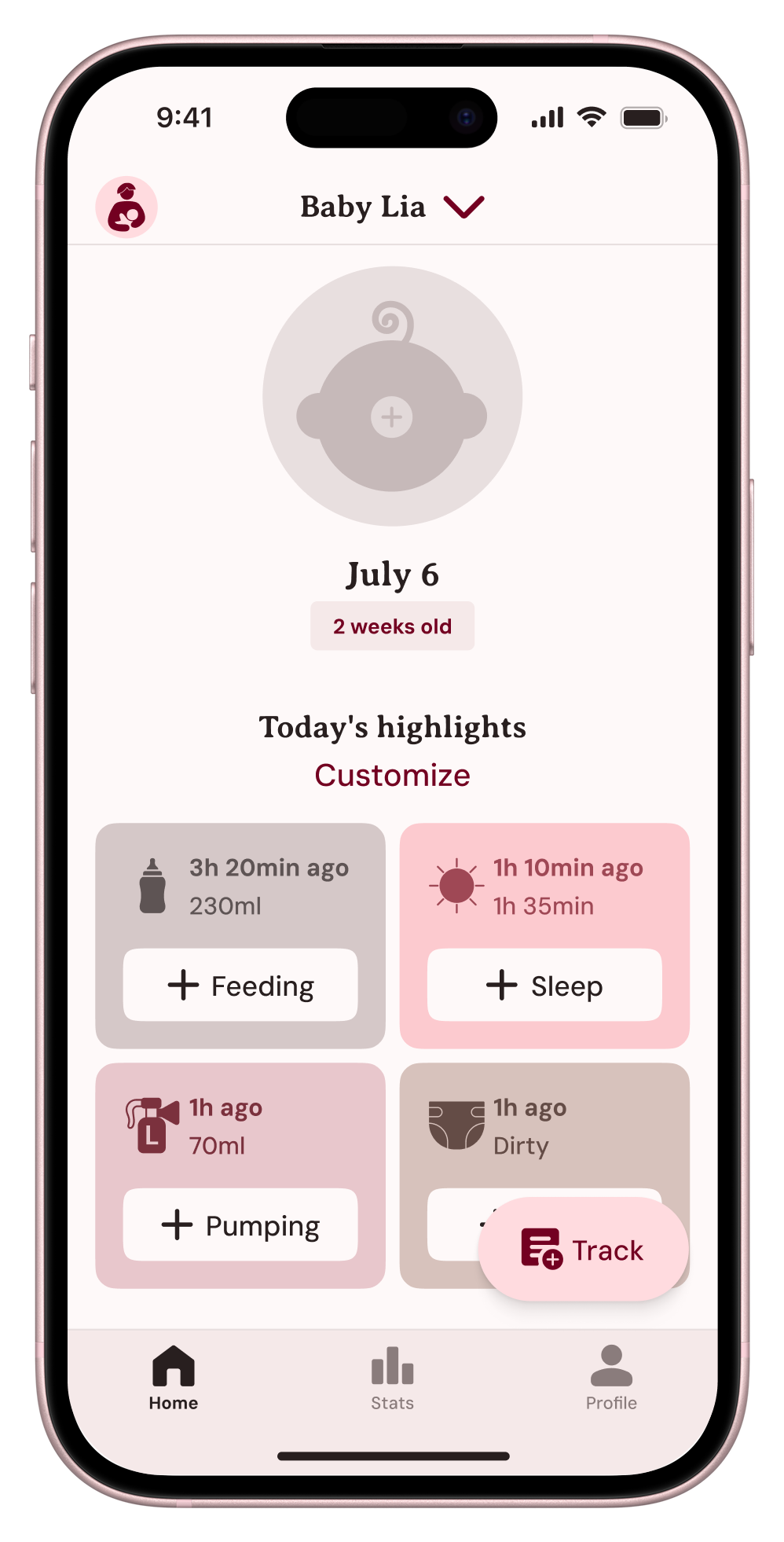Add a baby profile photo

pyautogui.click(x=392, y=417)
